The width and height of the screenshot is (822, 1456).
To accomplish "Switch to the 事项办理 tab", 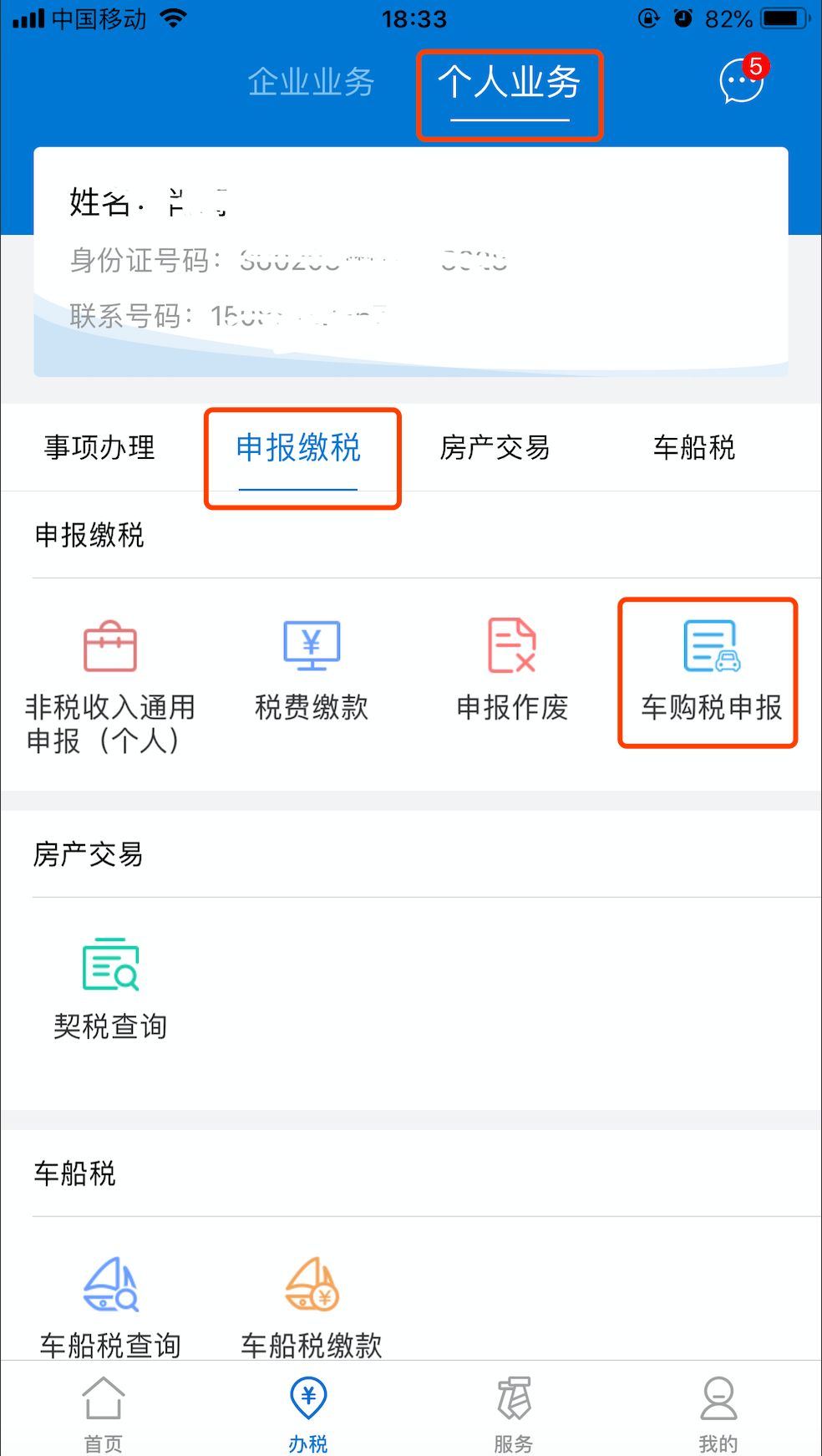I will (x=99, y=447).
